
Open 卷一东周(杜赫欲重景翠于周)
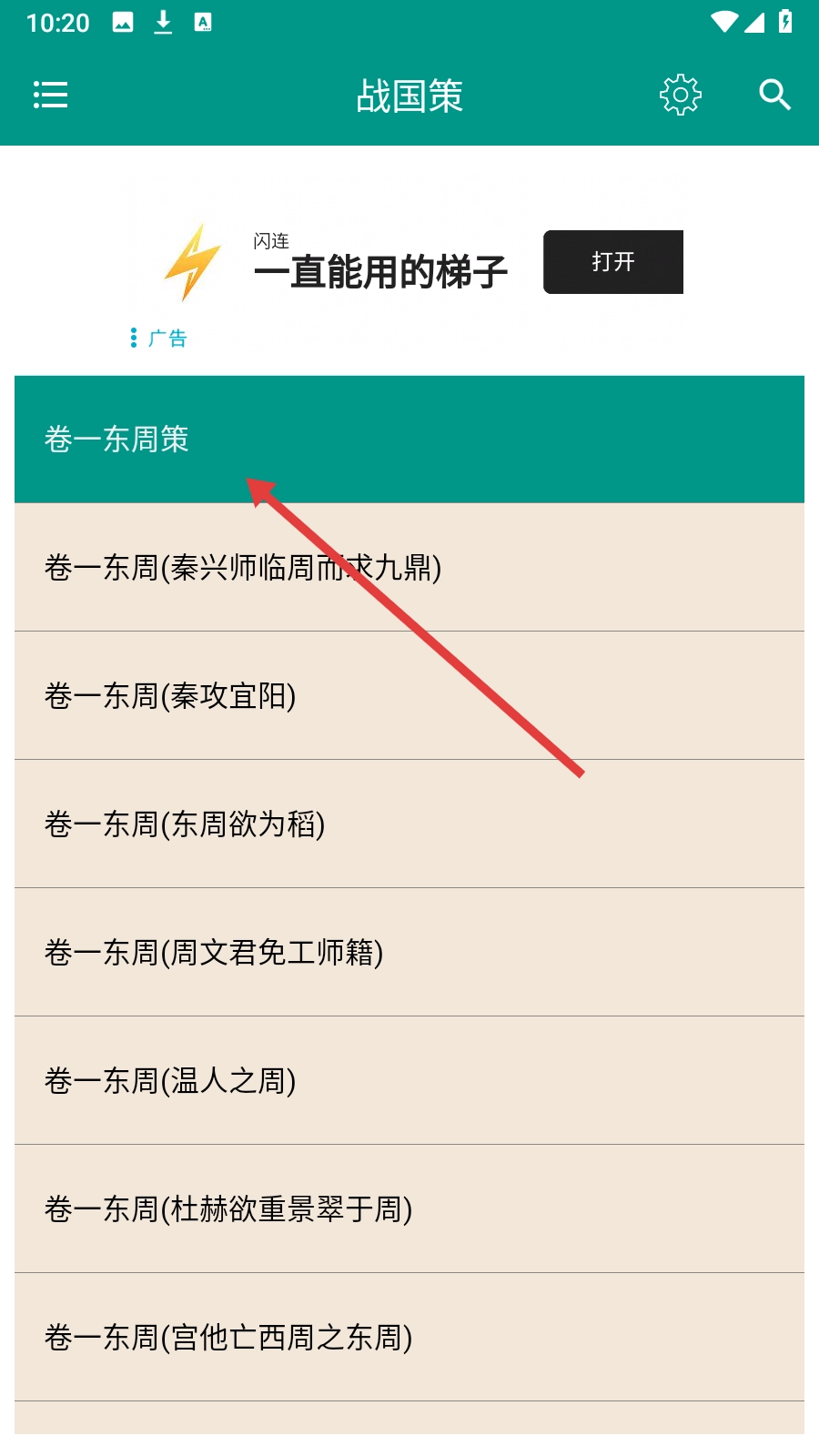tap(409, 1209)
